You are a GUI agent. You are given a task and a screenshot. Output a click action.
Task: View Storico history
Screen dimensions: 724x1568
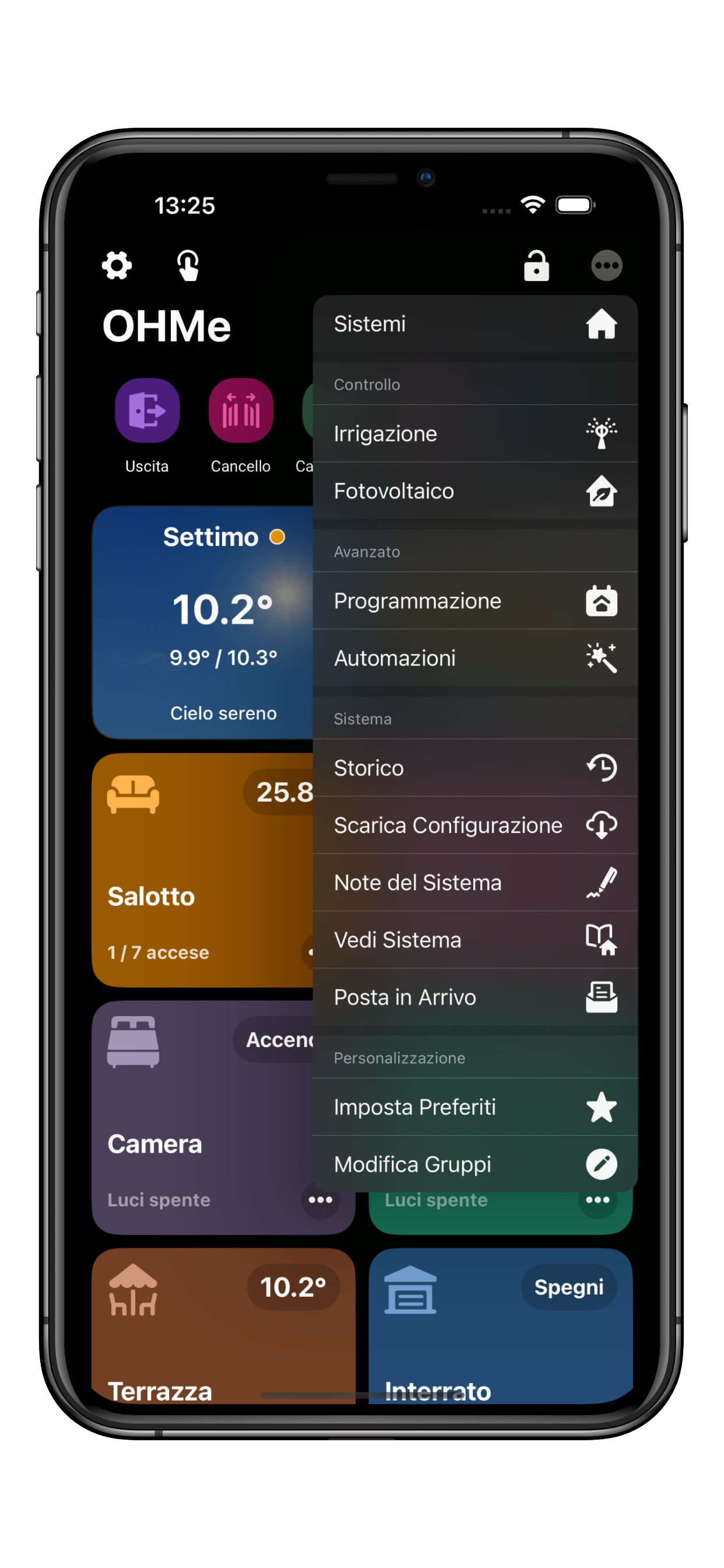(x=475, y=768)
